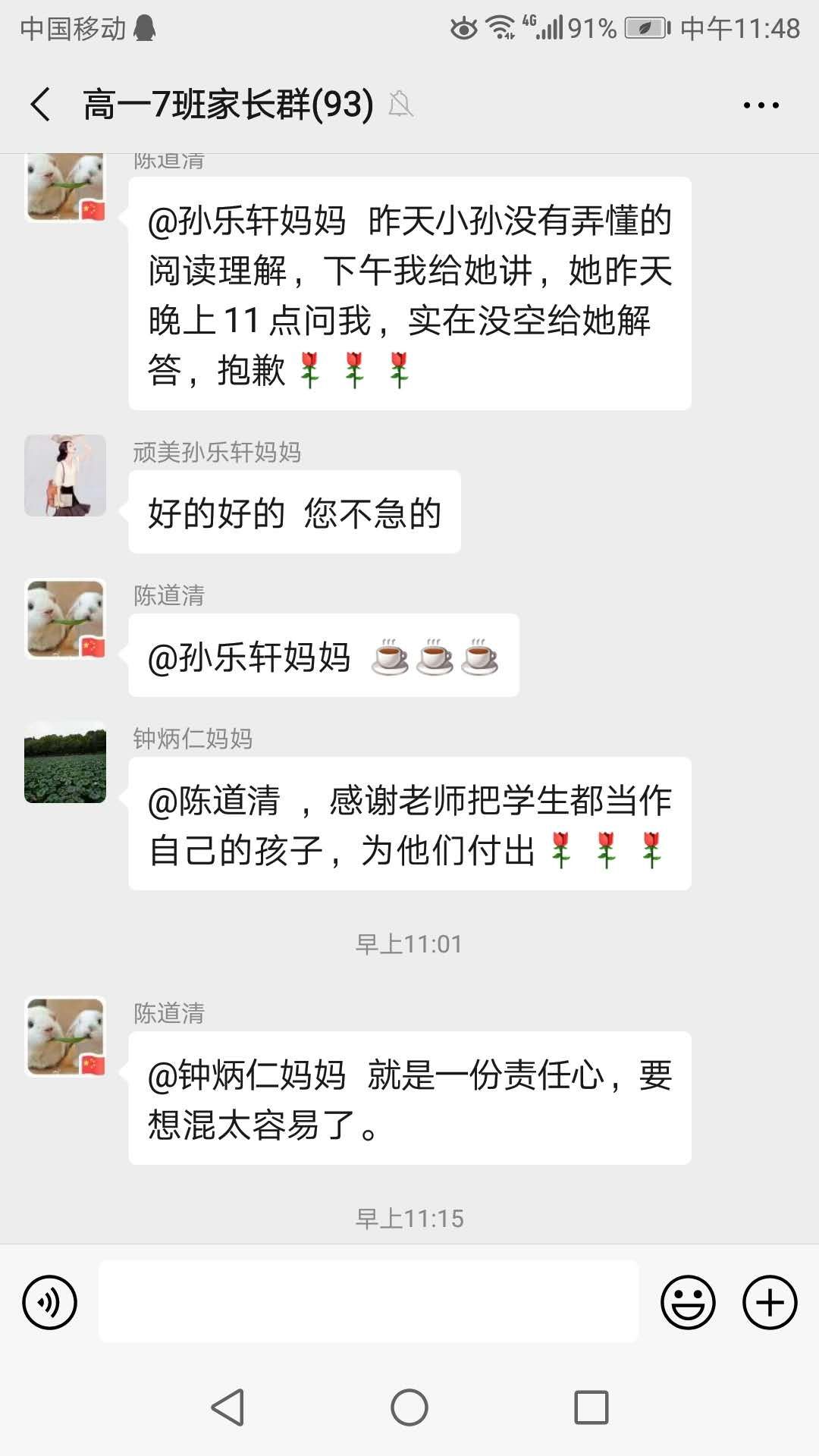Open 陈道清's avatar beside the 责任心 message
This screenshot has width=819, height=1456.
point(65,1037)
